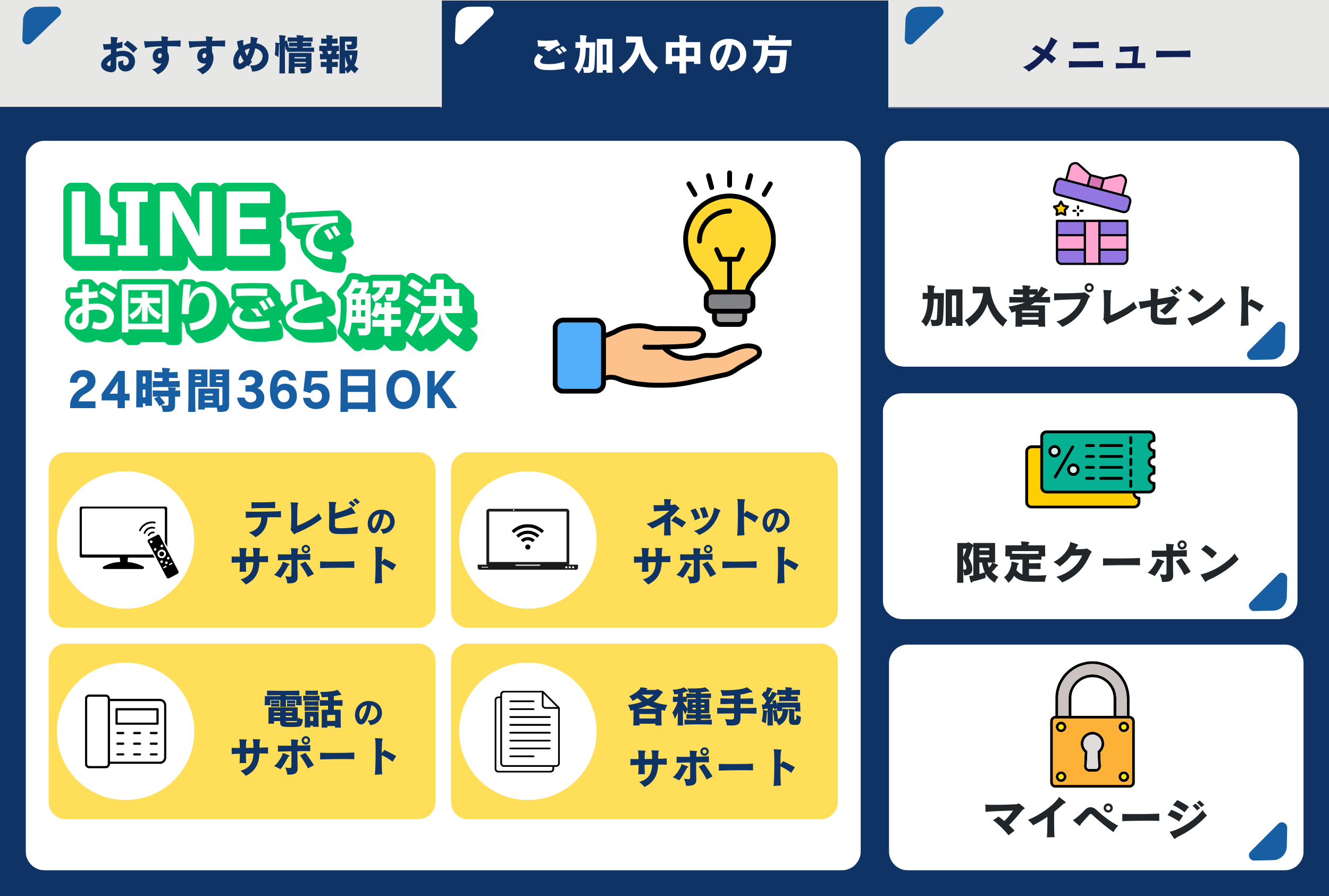Open the メニュー tab
The height and width of the screenshot is (896, 1329).
[1108, 54]
